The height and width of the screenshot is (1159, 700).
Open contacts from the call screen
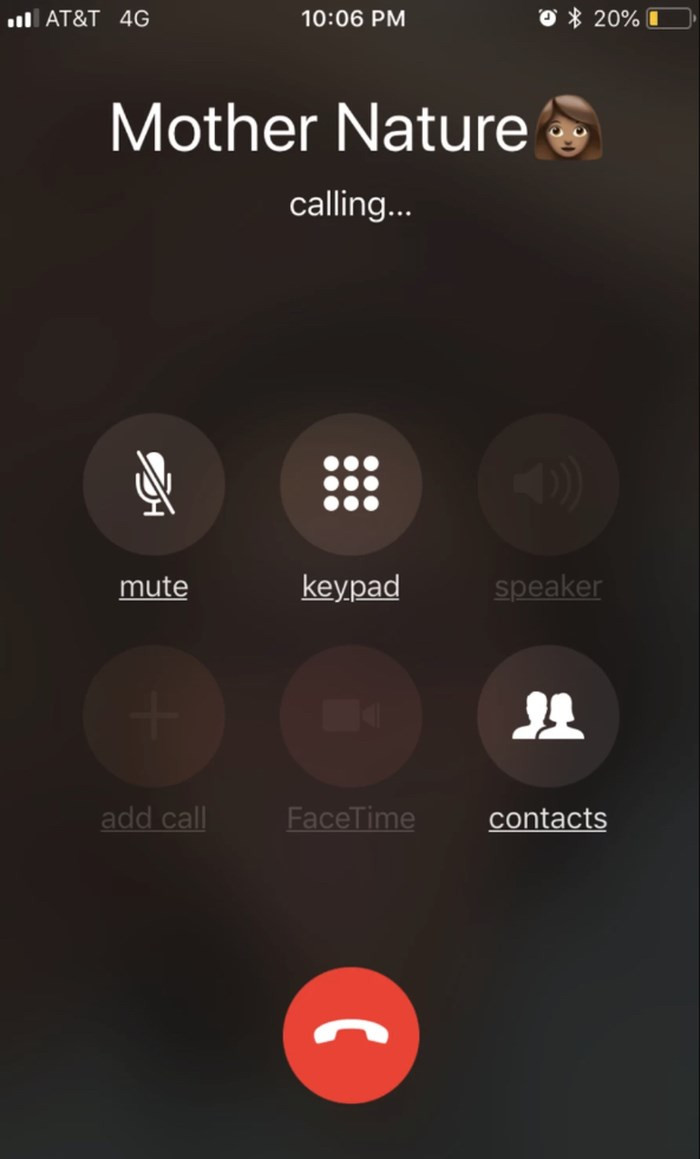coord(547,716)
